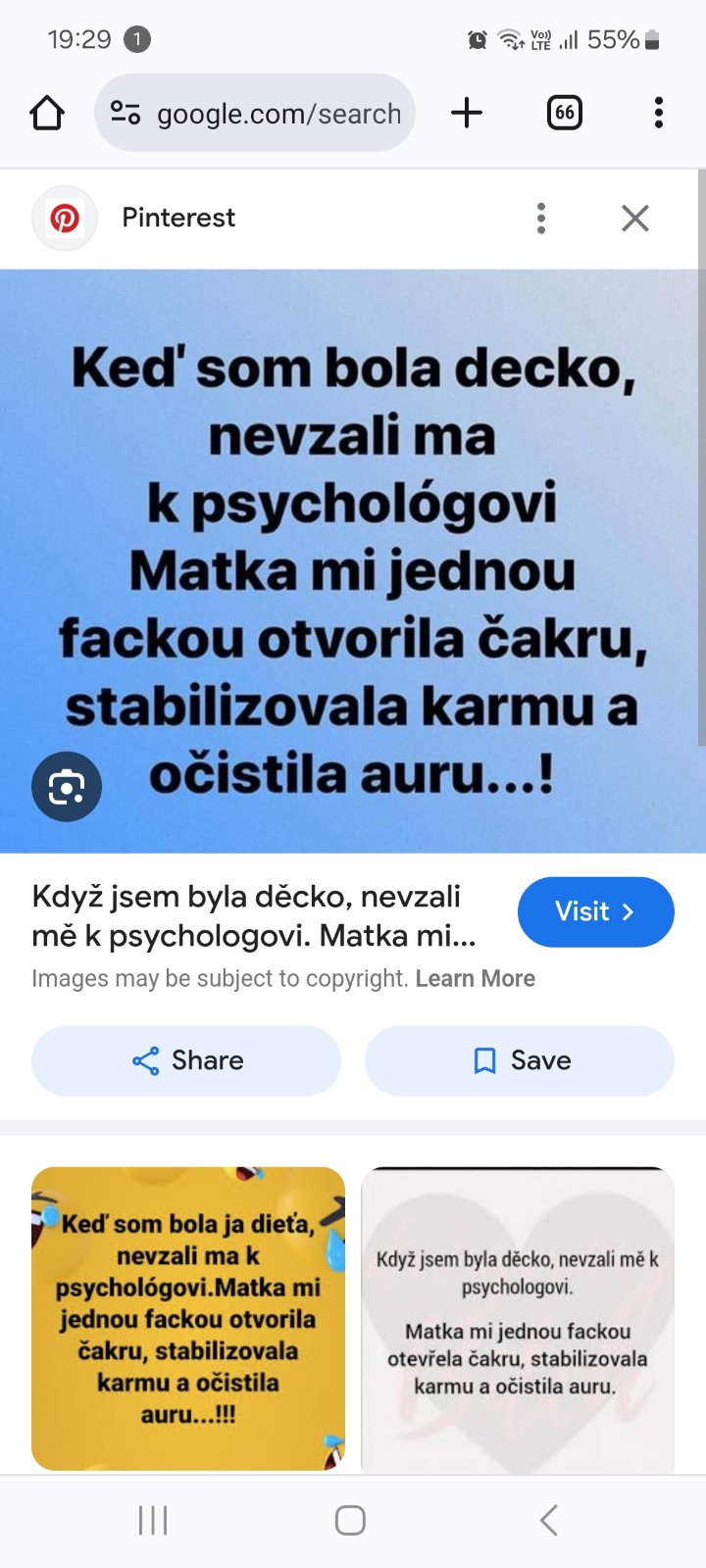This screenshot has height=1568, width=706.
Task: Tap the google.com/search address bar
Action: point(255,114)
